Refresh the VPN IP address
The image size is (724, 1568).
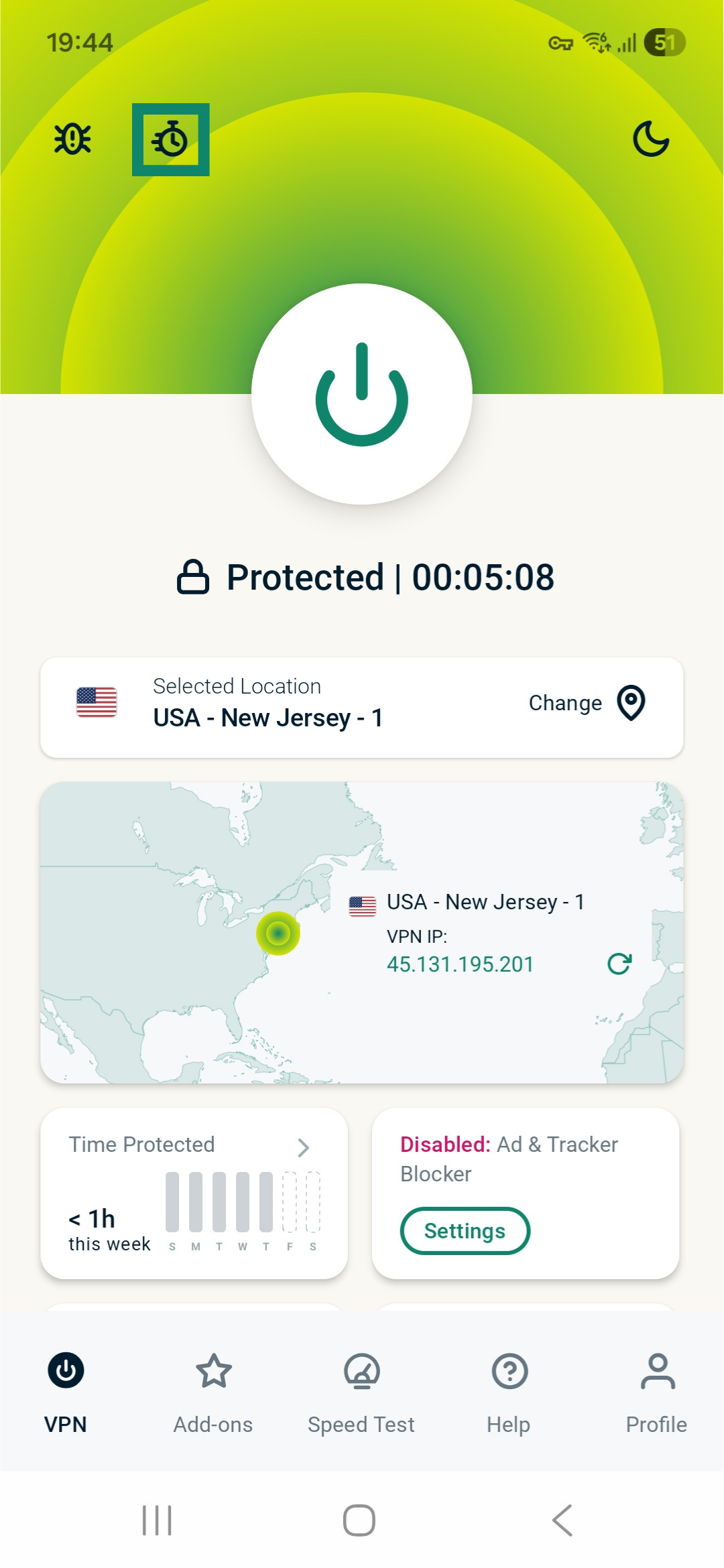pos(619,964)
